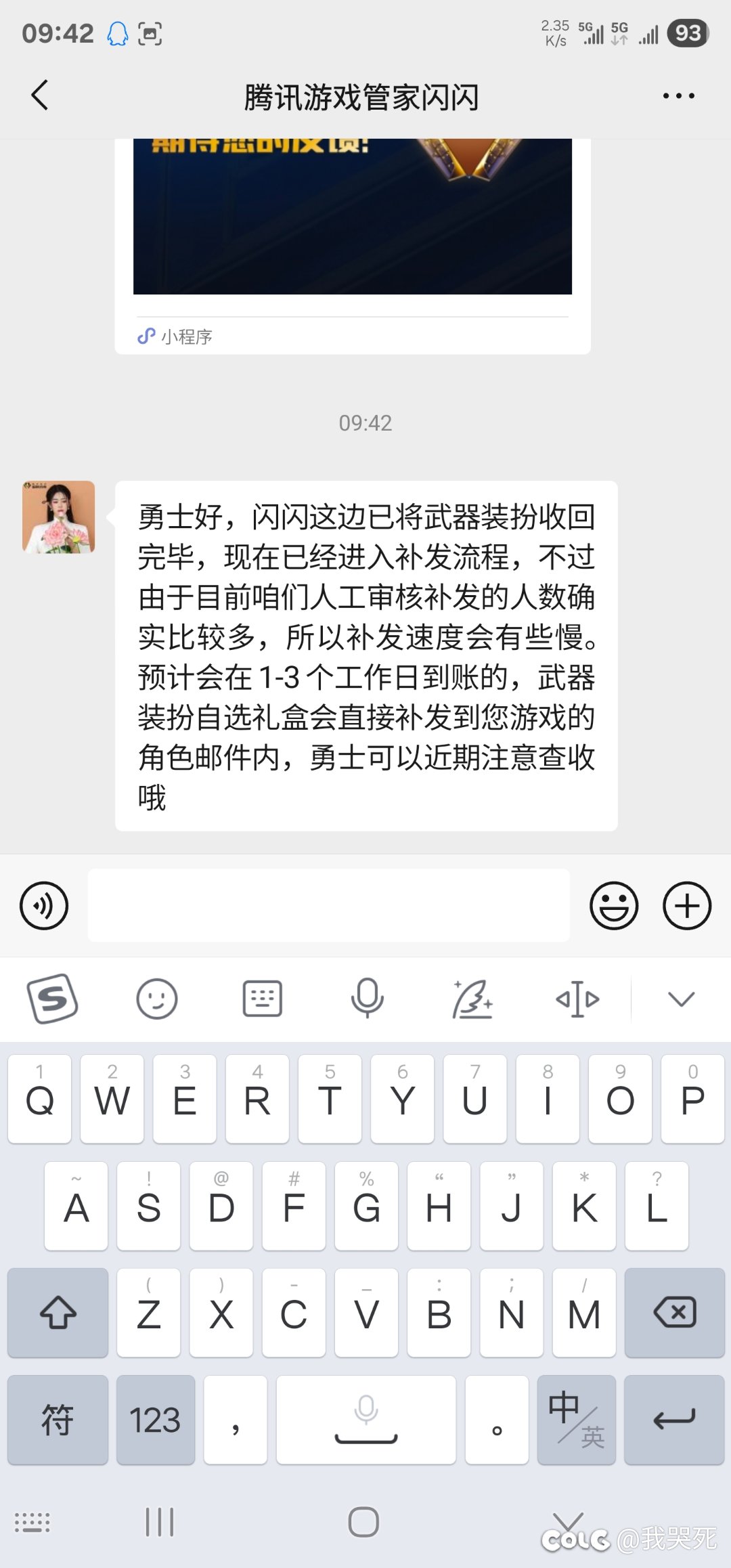Viewport: 731px width, 1568px height.
Task: Open the plus attachments panel
Action: click(687, 906)
